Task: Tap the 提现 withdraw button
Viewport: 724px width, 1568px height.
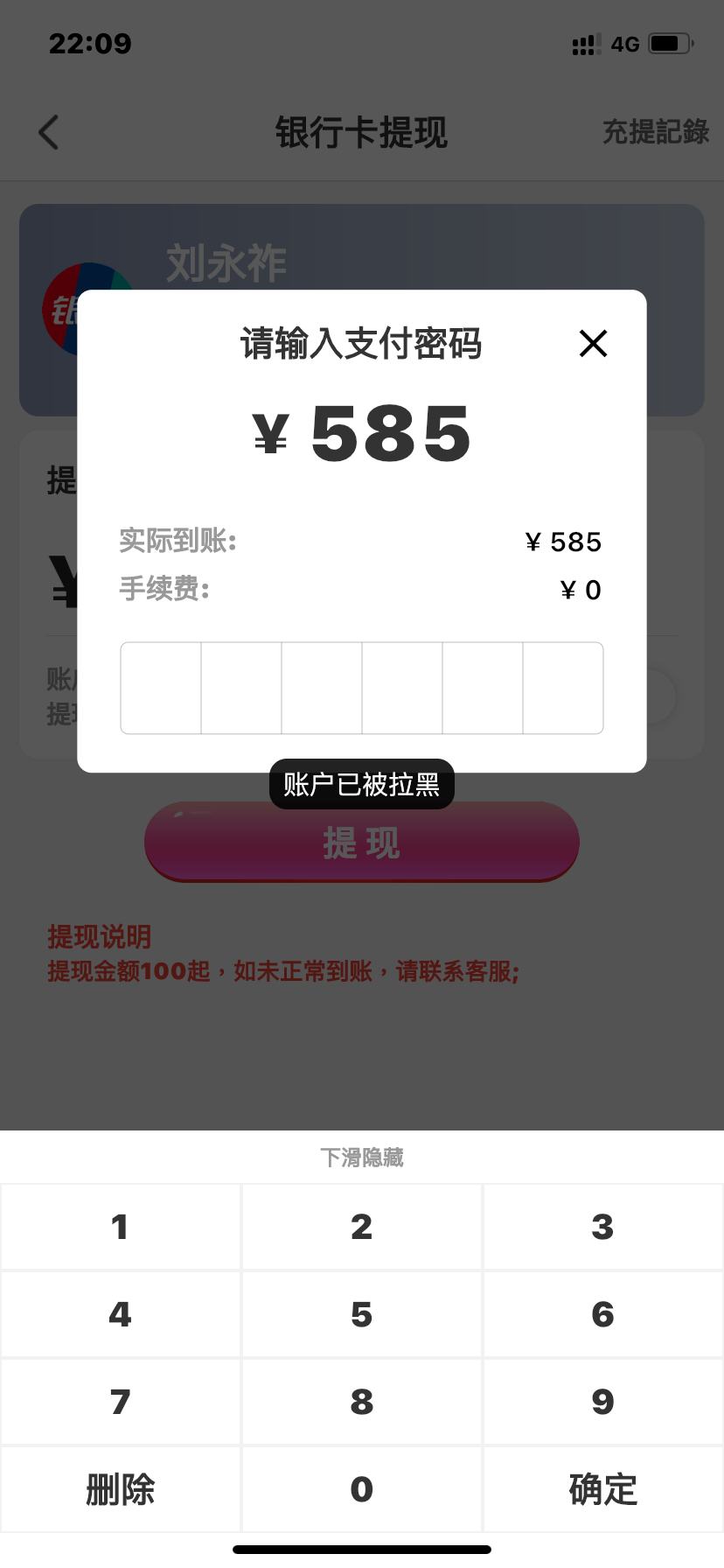Action: pyautogui.click(x=362, y=843)
